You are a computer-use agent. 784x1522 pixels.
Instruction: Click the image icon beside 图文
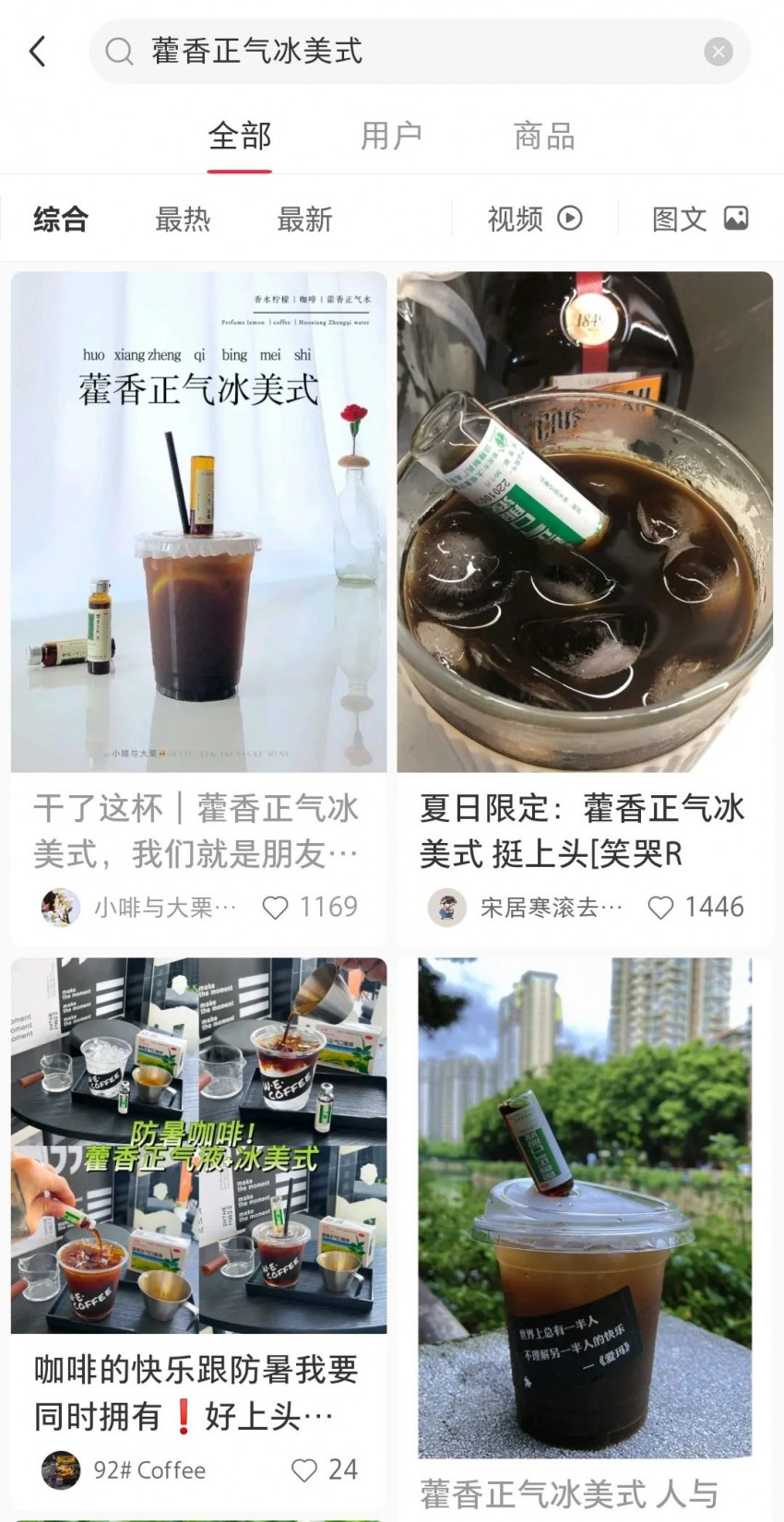pyautogui.click(x=735, y=218)
